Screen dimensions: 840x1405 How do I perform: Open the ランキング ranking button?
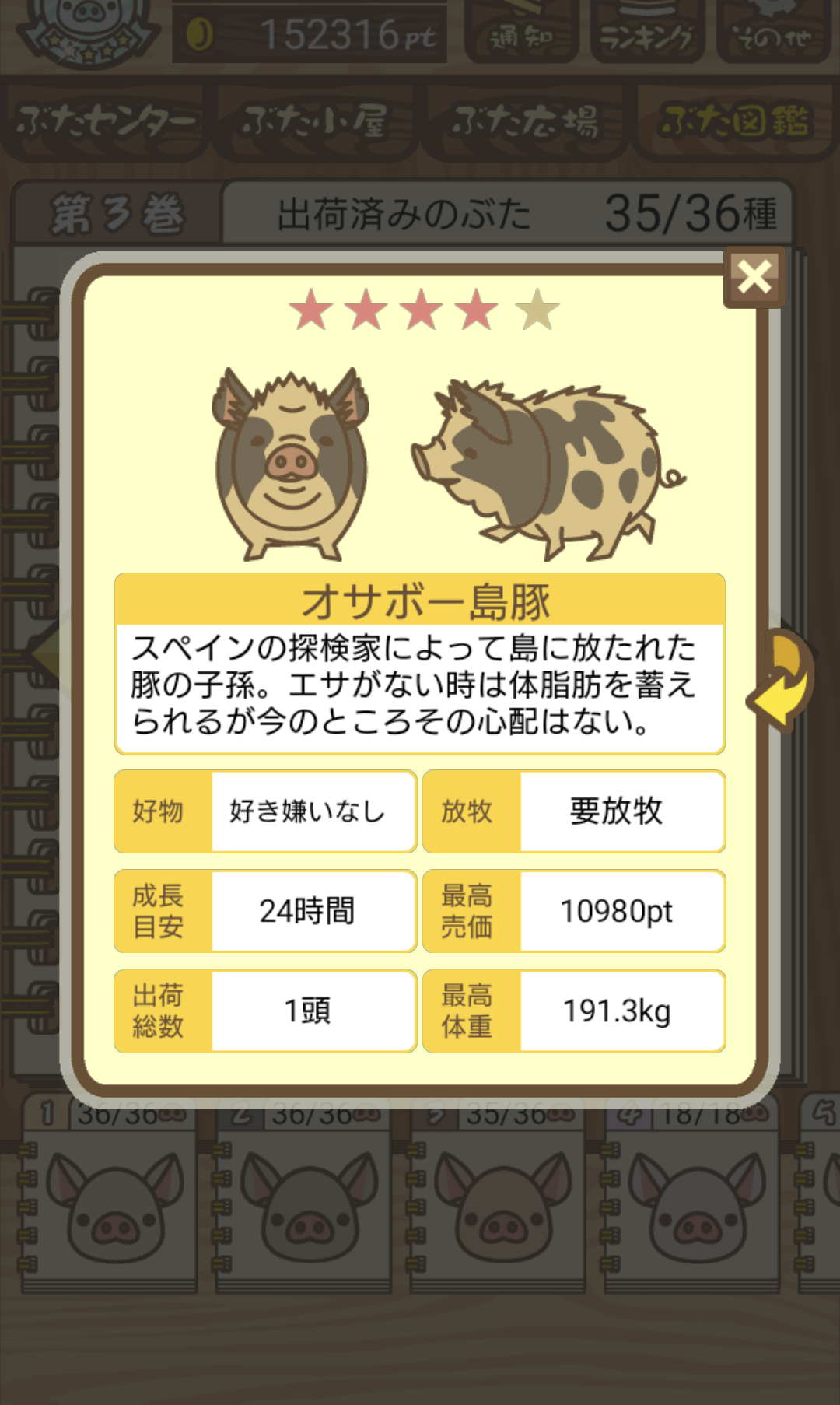647,31
